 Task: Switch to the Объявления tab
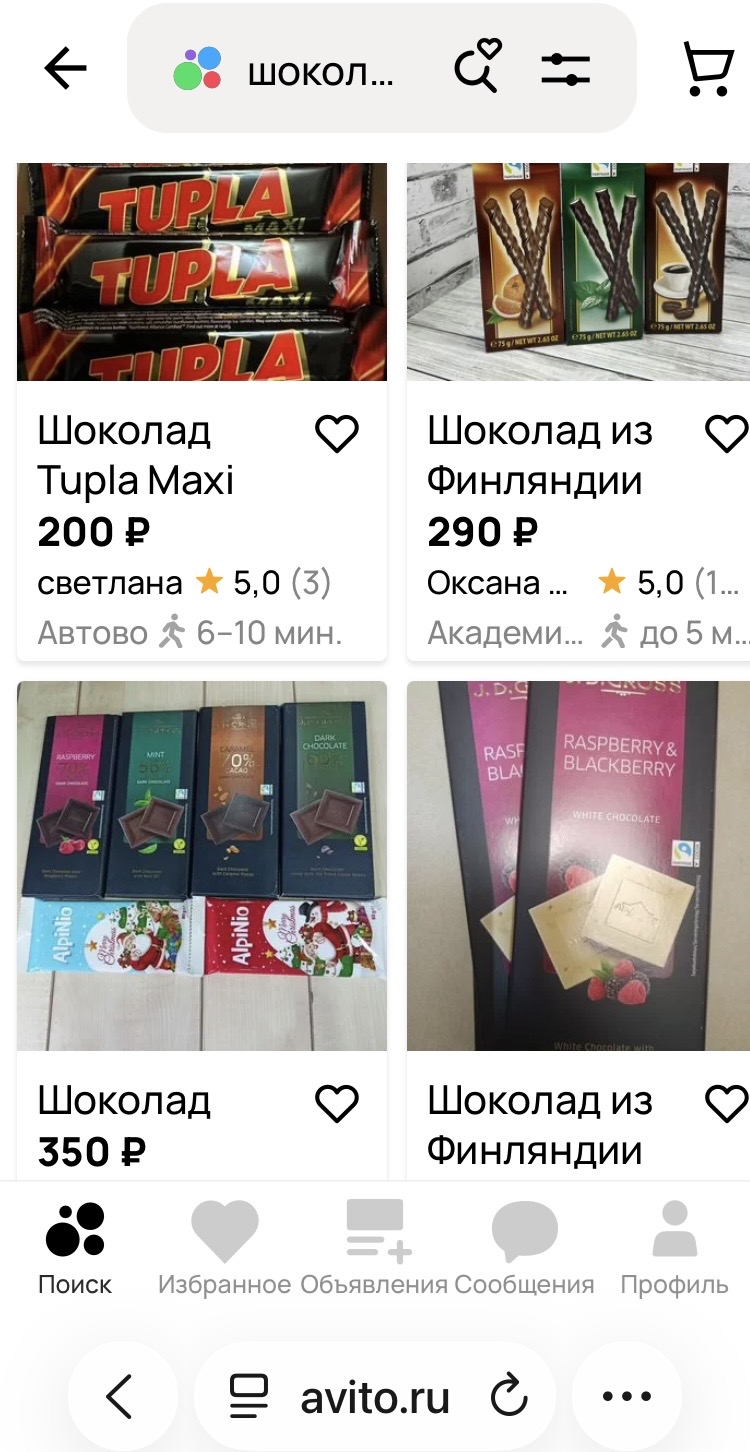374,1248
